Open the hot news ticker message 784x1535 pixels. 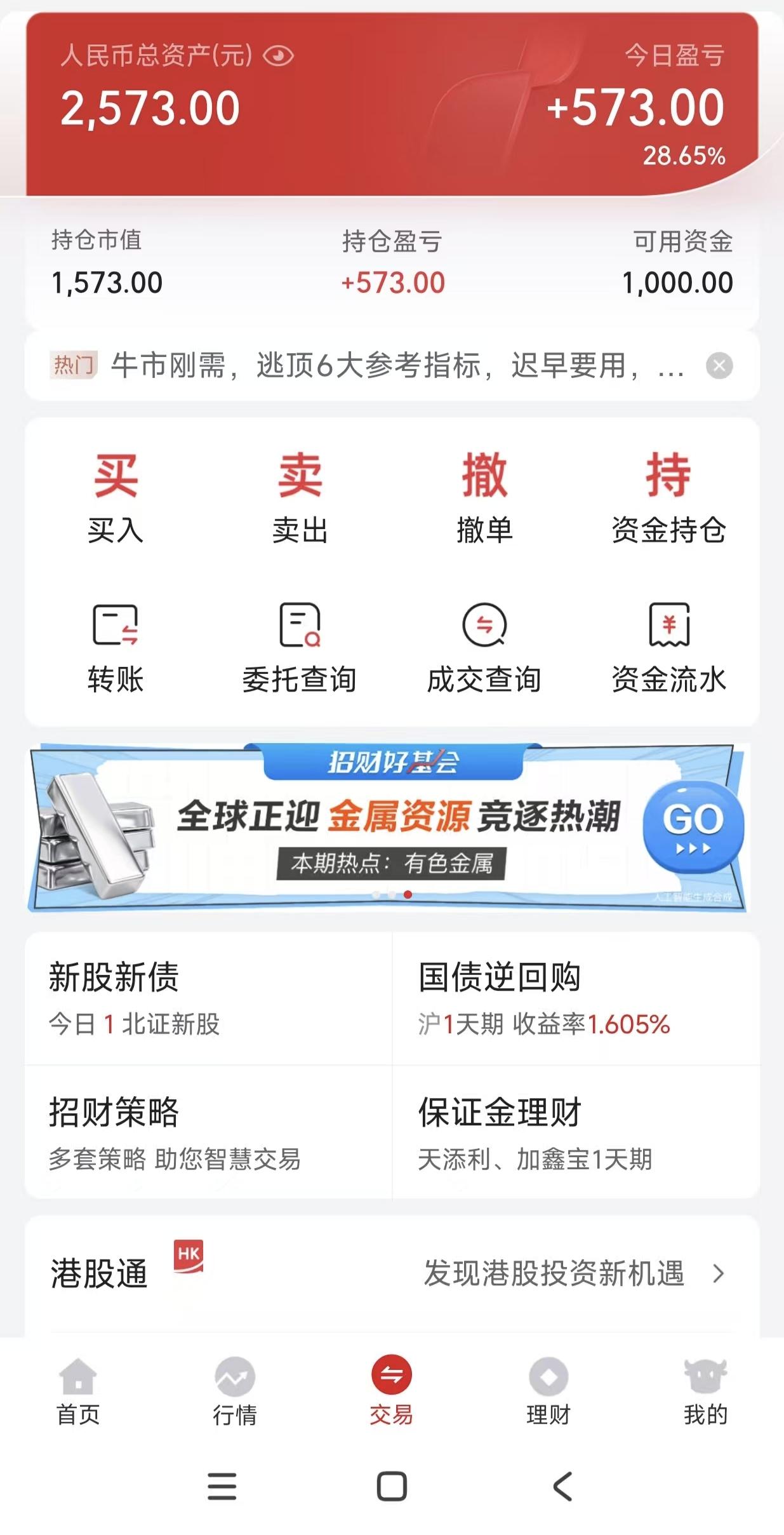tap(381, 366)
